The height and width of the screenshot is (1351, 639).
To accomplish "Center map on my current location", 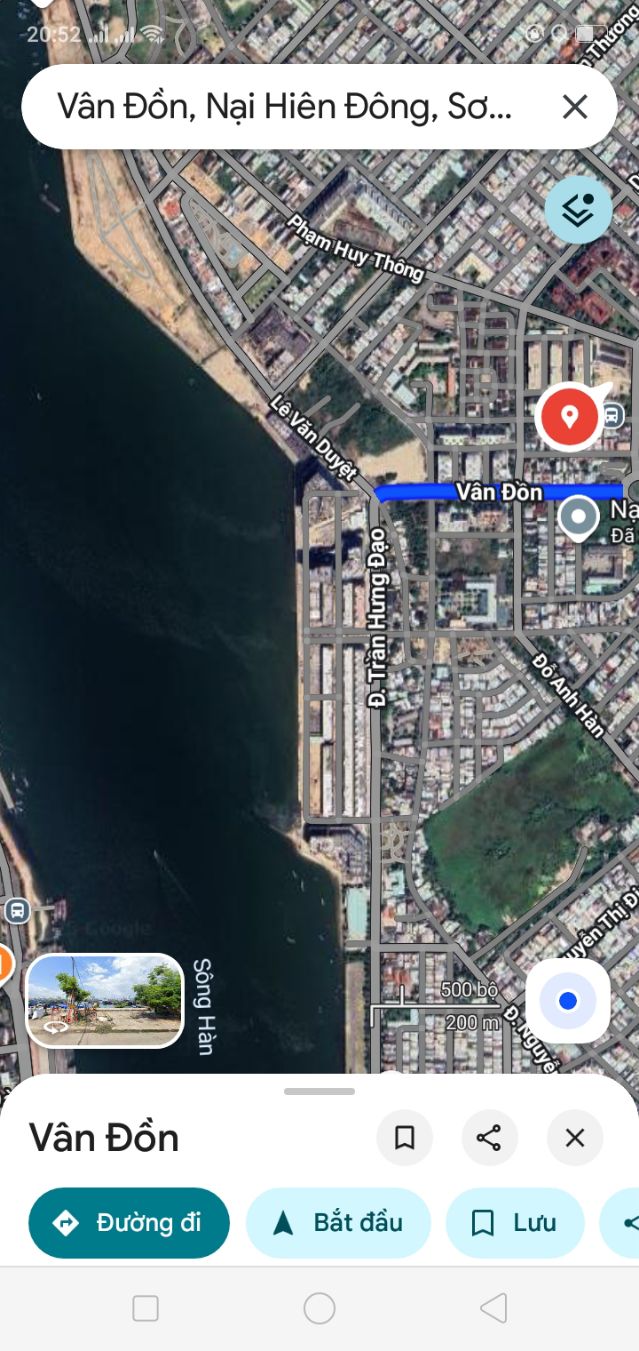I will (568, 1001).
